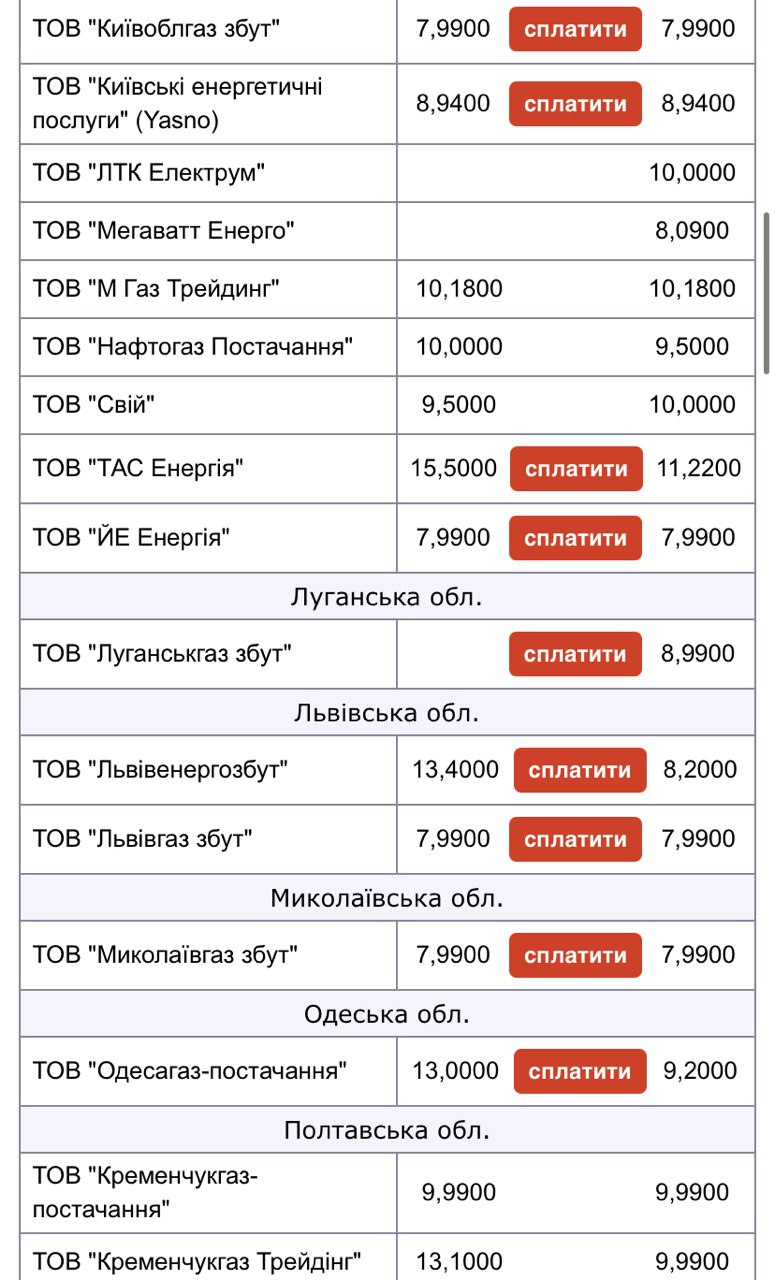Screen dimensions: 775x1280
Task: Tap сплатити for Київоблгаз збут
Action: [x=575, y=29]
